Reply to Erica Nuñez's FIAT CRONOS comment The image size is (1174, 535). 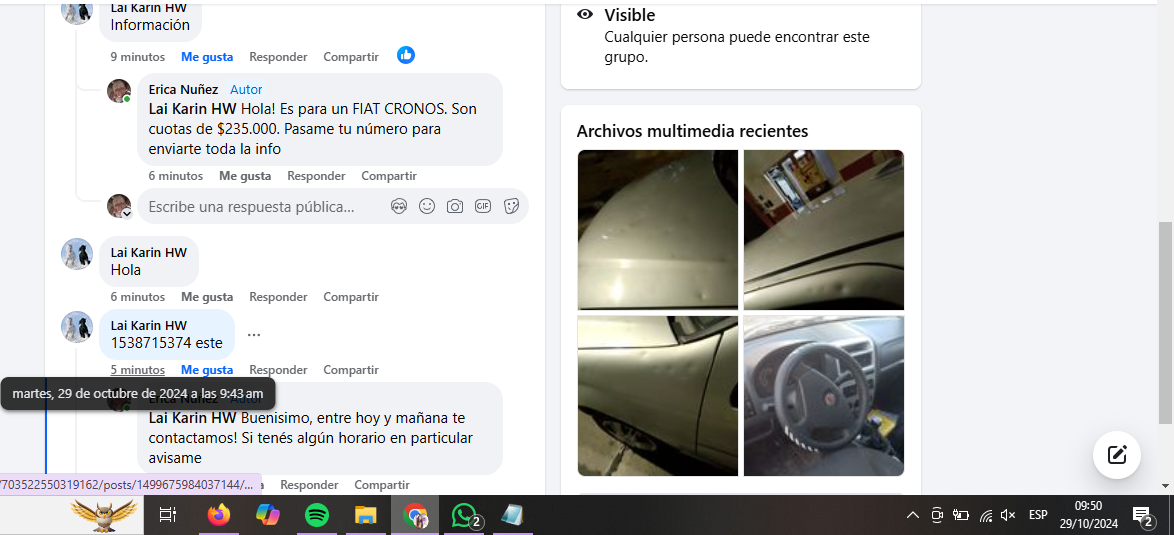pos(316,176)
